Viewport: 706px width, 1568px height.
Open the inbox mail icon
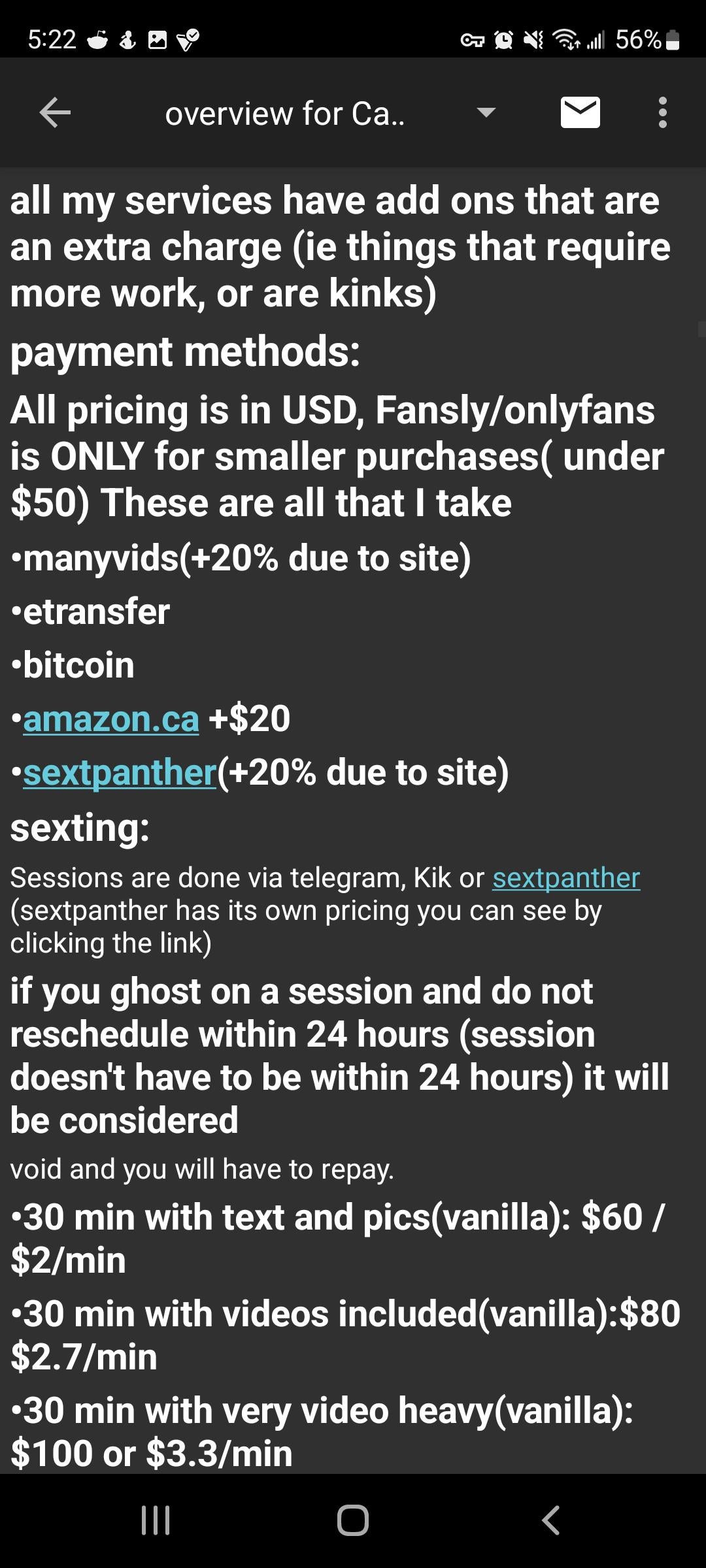pos(580,112)
